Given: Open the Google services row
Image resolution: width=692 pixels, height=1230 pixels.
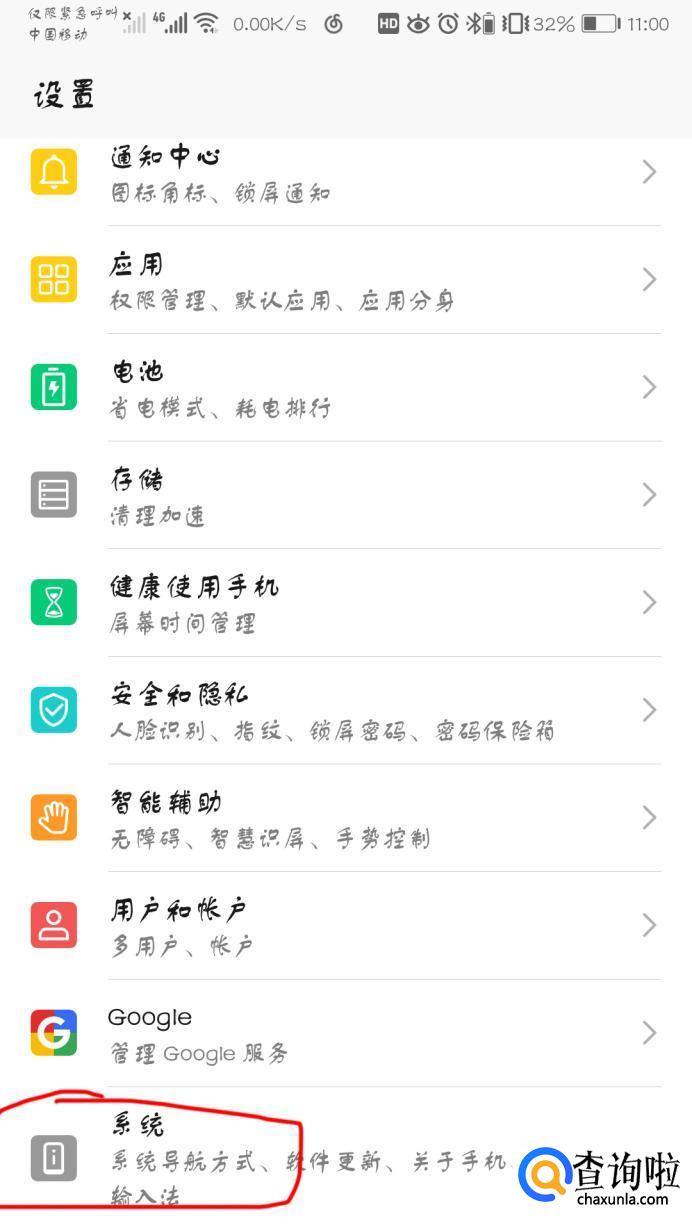Looking at the screenshot, I should click(345, 1033).
